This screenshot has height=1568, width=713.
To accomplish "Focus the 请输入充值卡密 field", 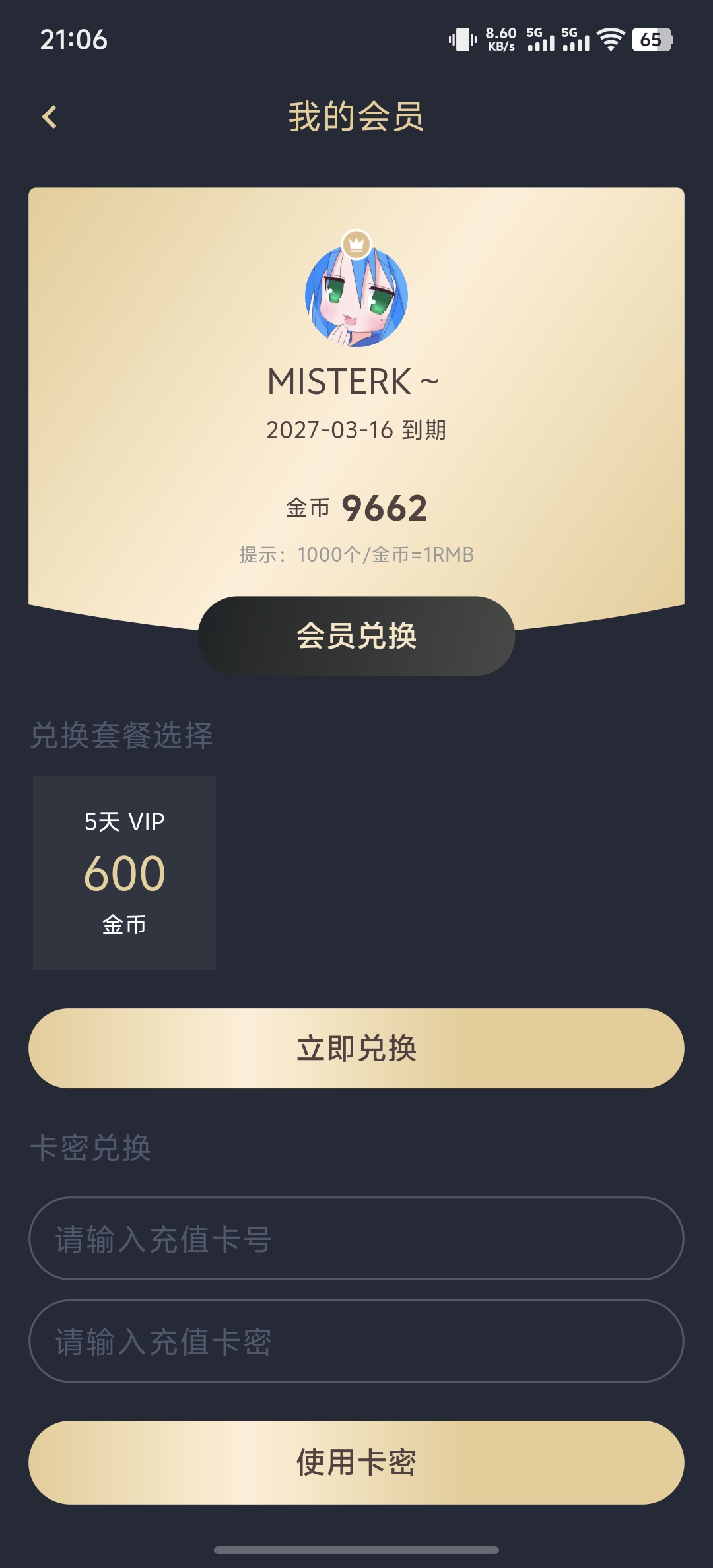I will tap(356, 1341).
